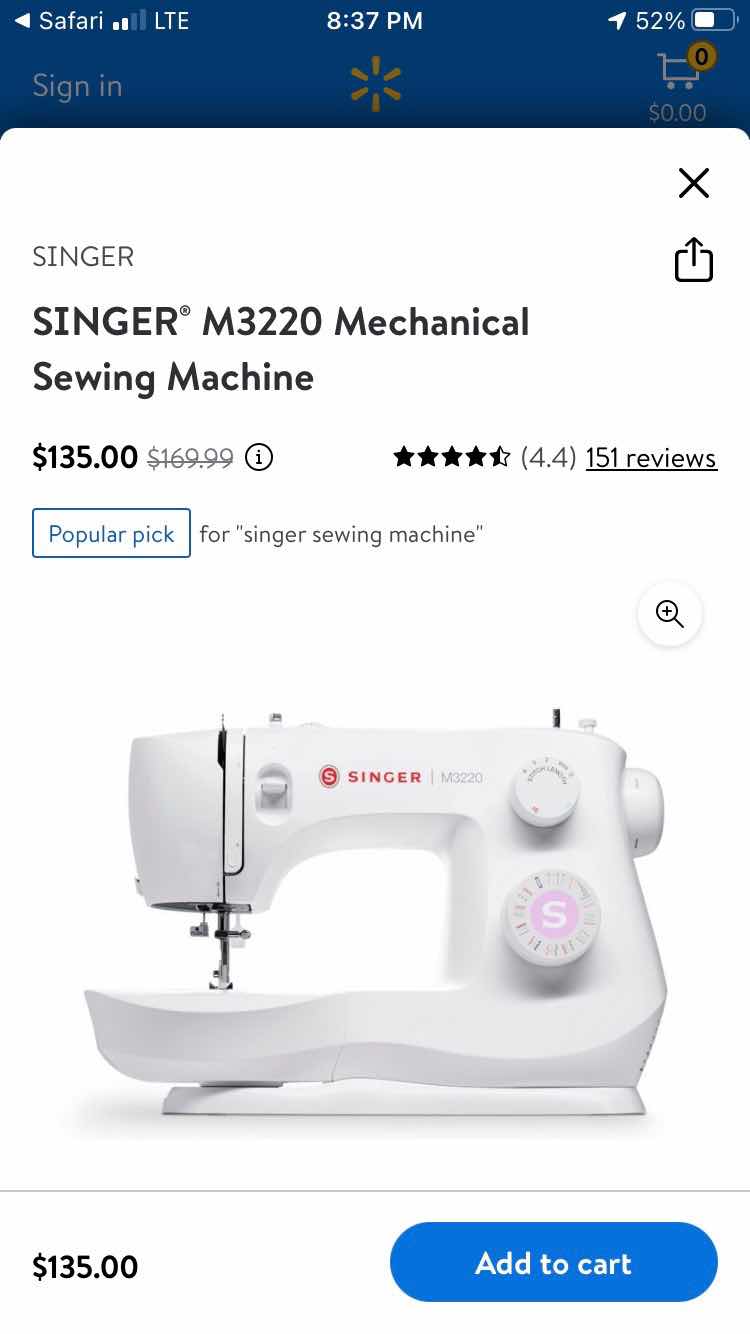Zoom into the product image
Viewport: 750px width, 1334px height.
click(669, 613)
